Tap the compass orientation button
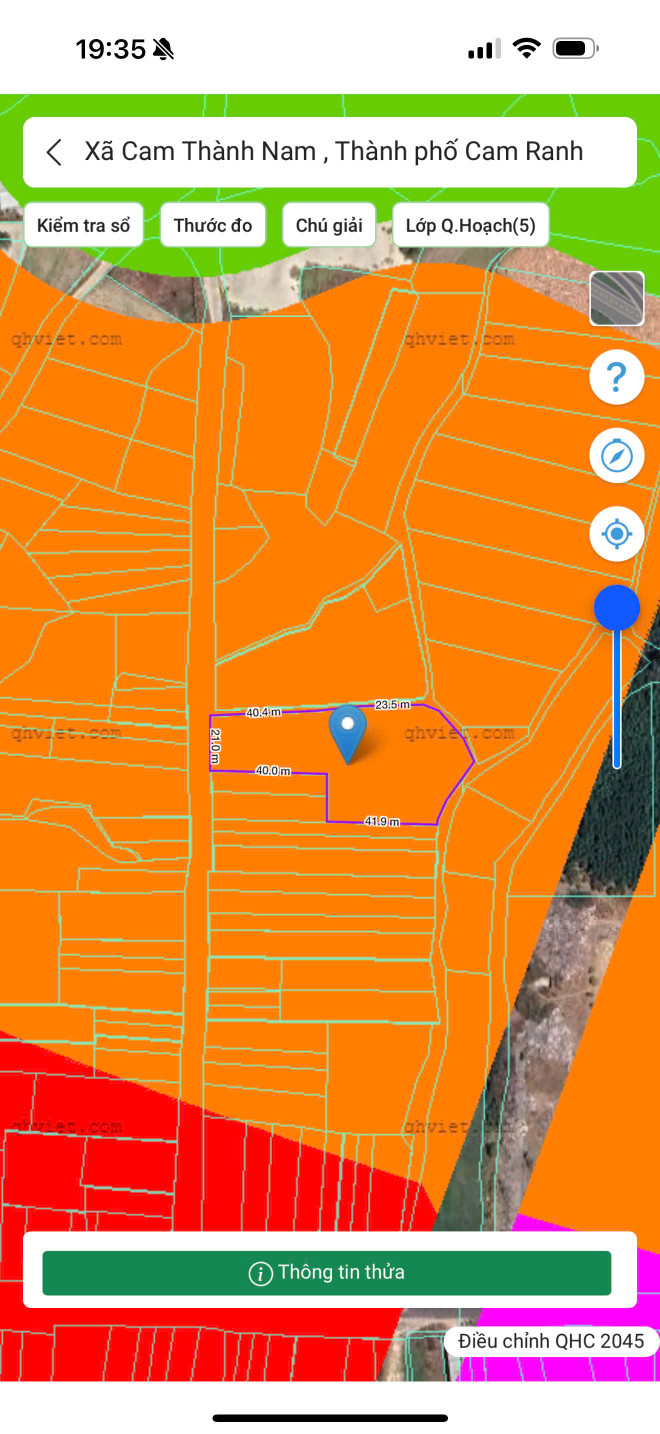The width and height of the screenshot is (660, 1434). pos(616,456)
